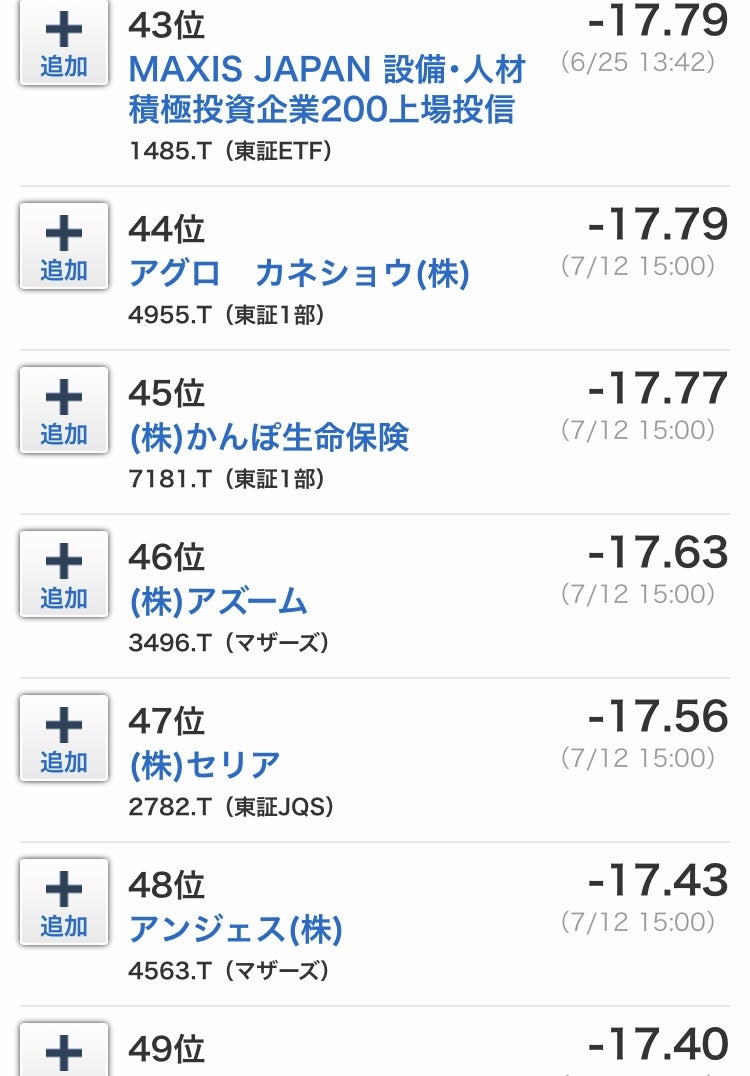
Task: Tap 追加 button for アグロ カネショウ
Action: [64, 246]
